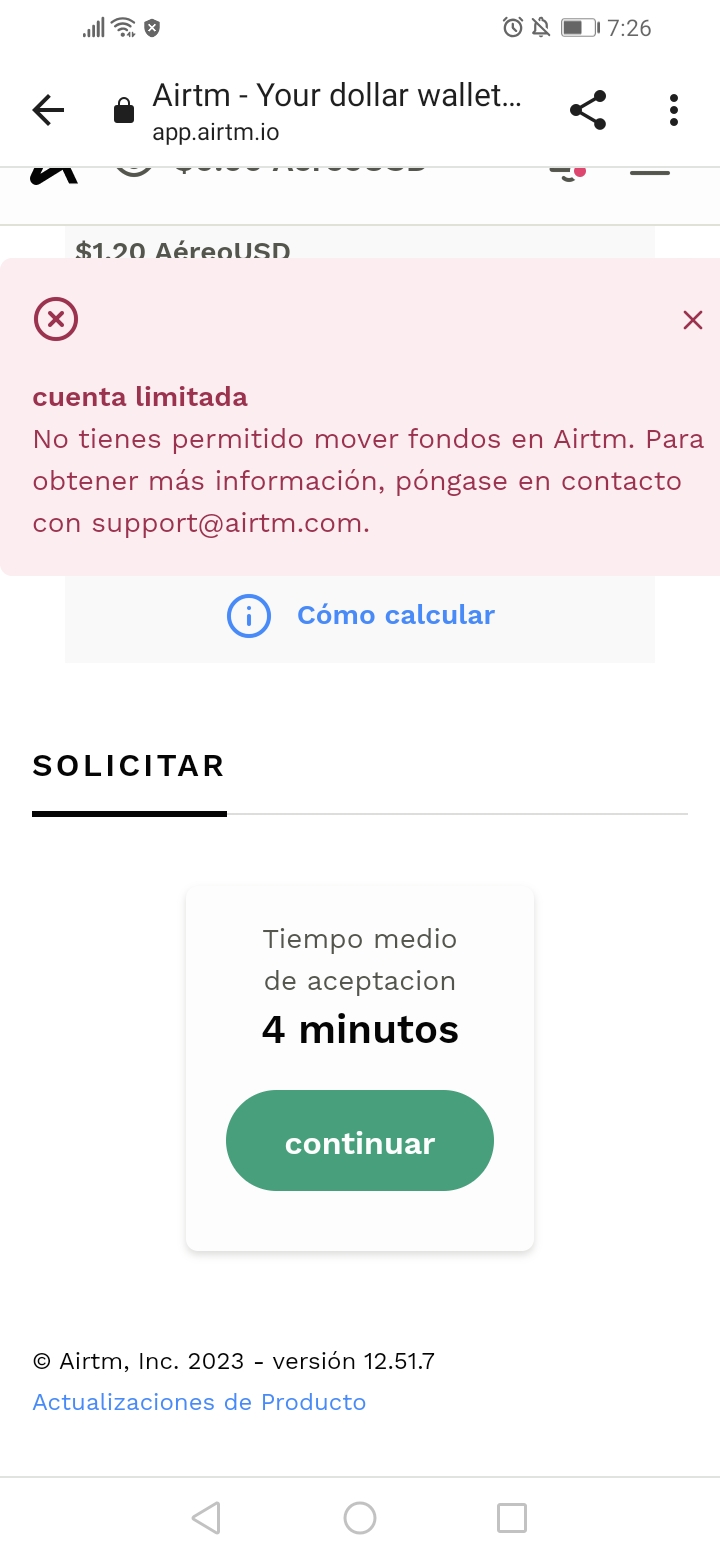Select the SOLICITAR tab
This screenshot has width=720, height=1560.
[129, 766]
